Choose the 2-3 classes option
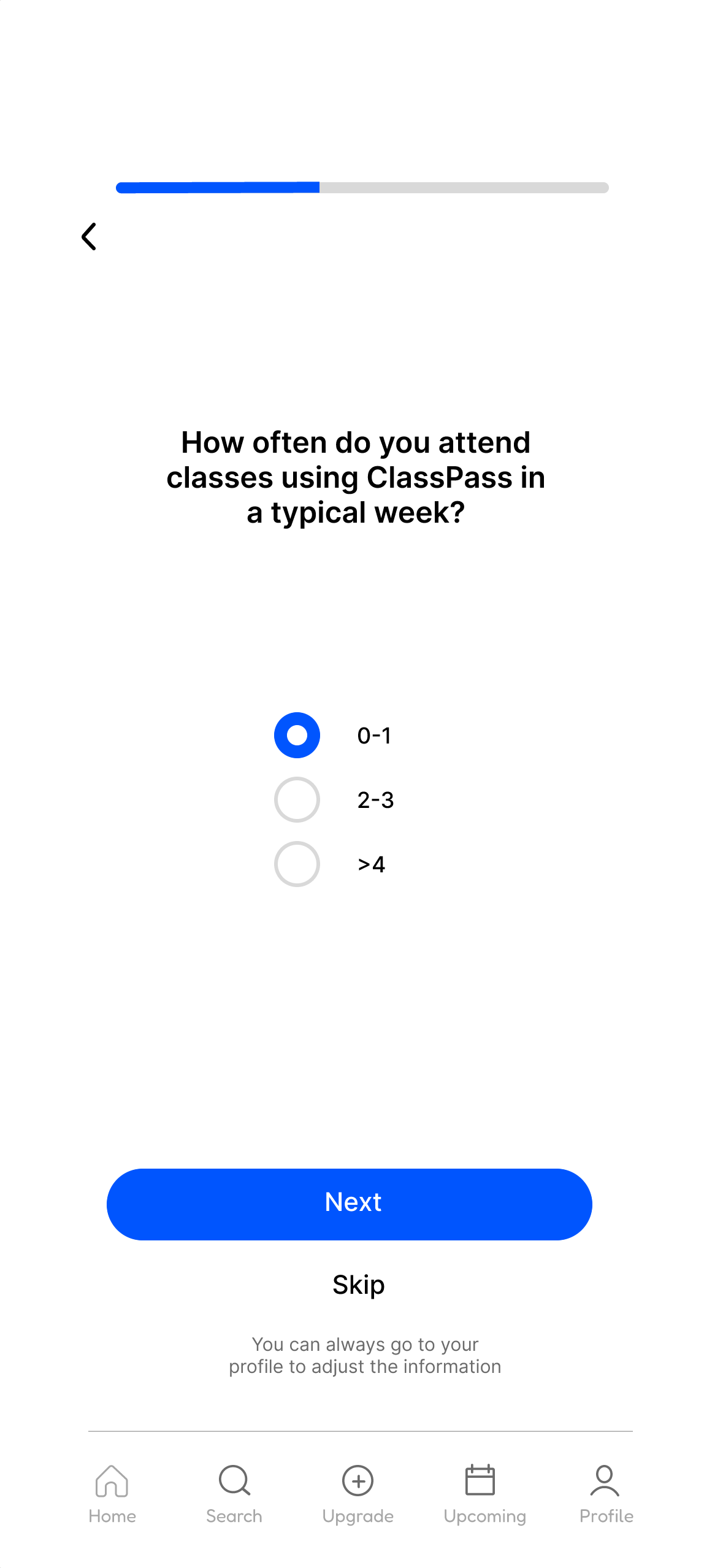Viewport: 723px width, 1568px height. [x=297, y=799]
